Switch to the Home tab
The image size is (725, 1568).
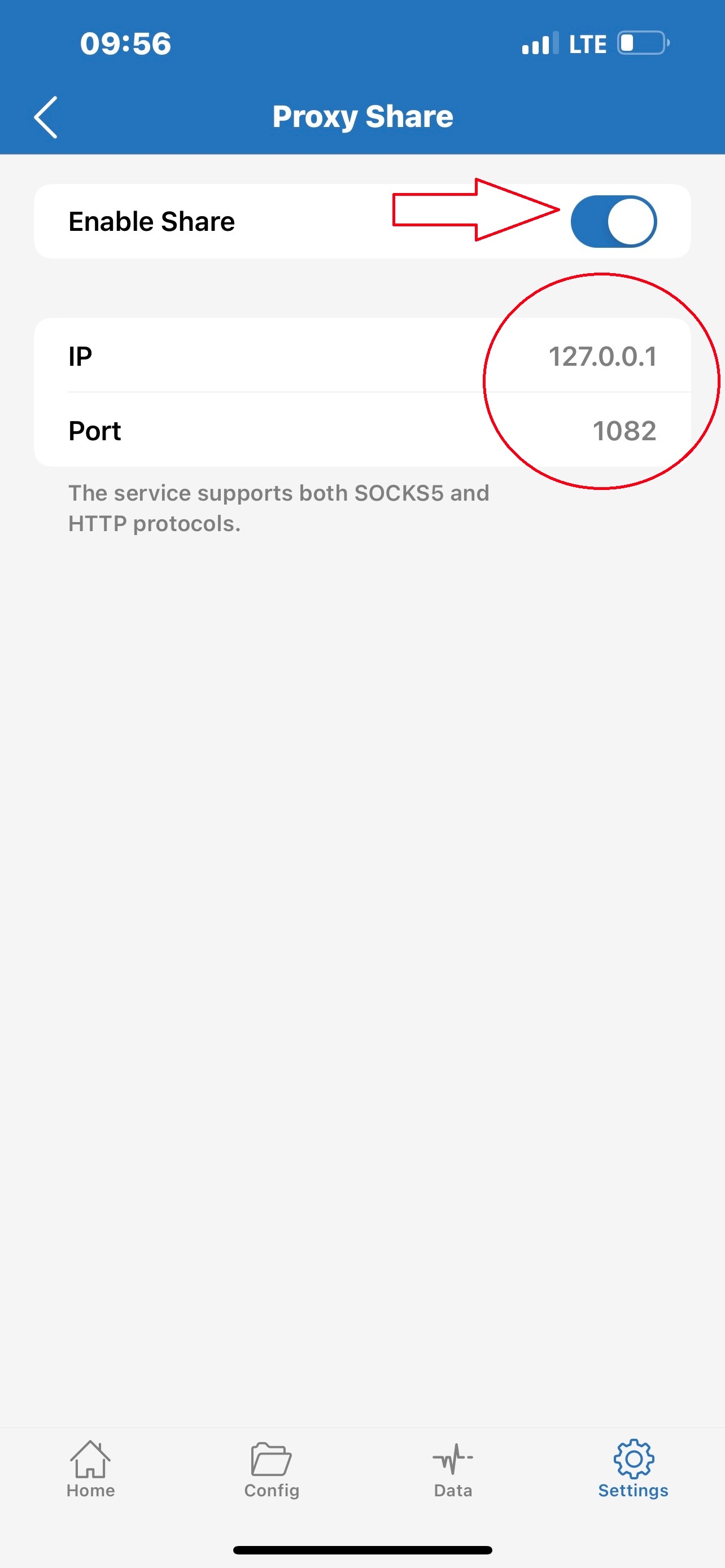tap(91, 1468)
